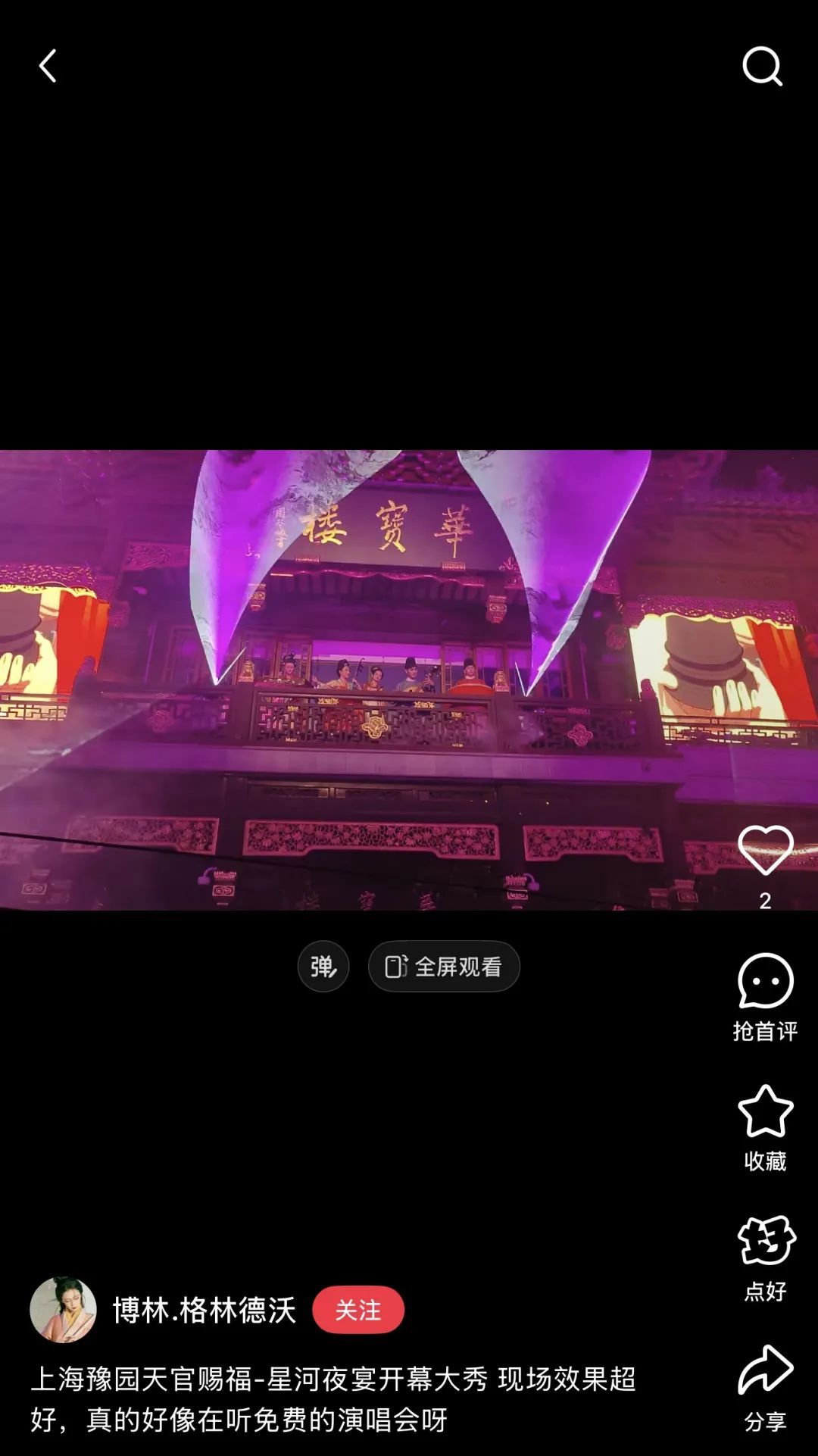Like this video with the heart icon

(765, 851)
